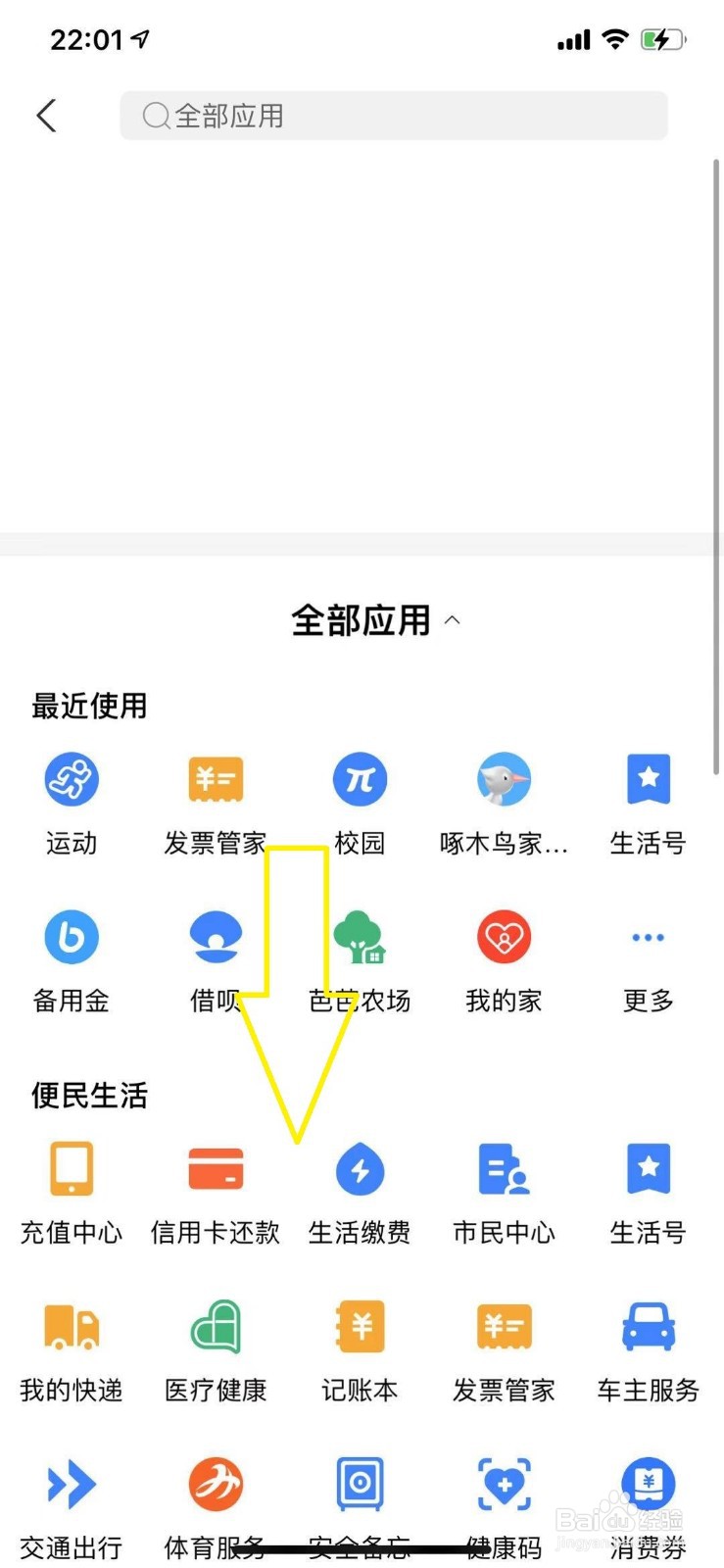Viewport: 724px width, 1568px height.
Task: Open the 运动 (Sports) app icon
Action: 71,779
